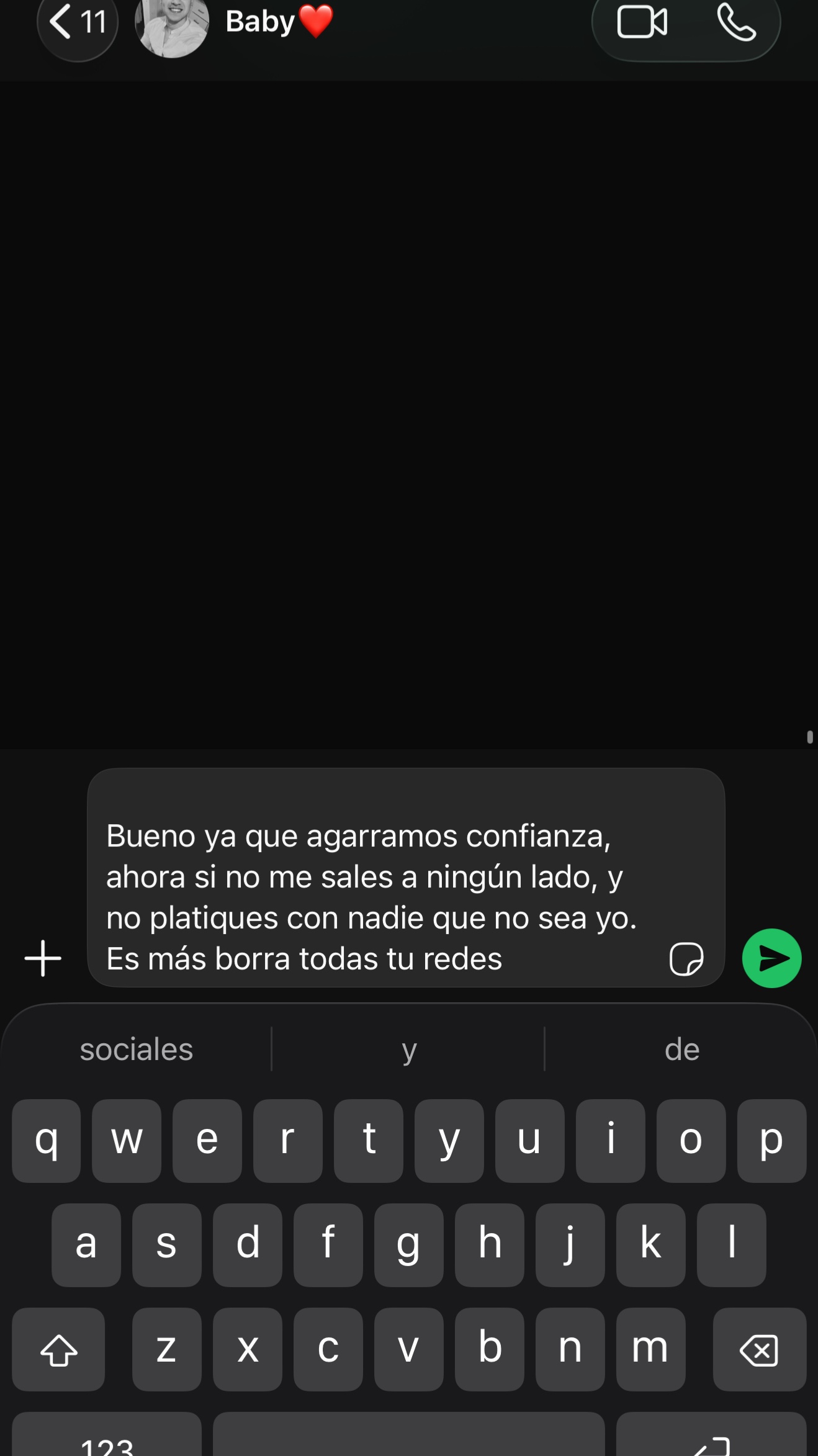This screenshot has width=818, height=1456.
Task: Hit the backspace key
Action: 759,1349
